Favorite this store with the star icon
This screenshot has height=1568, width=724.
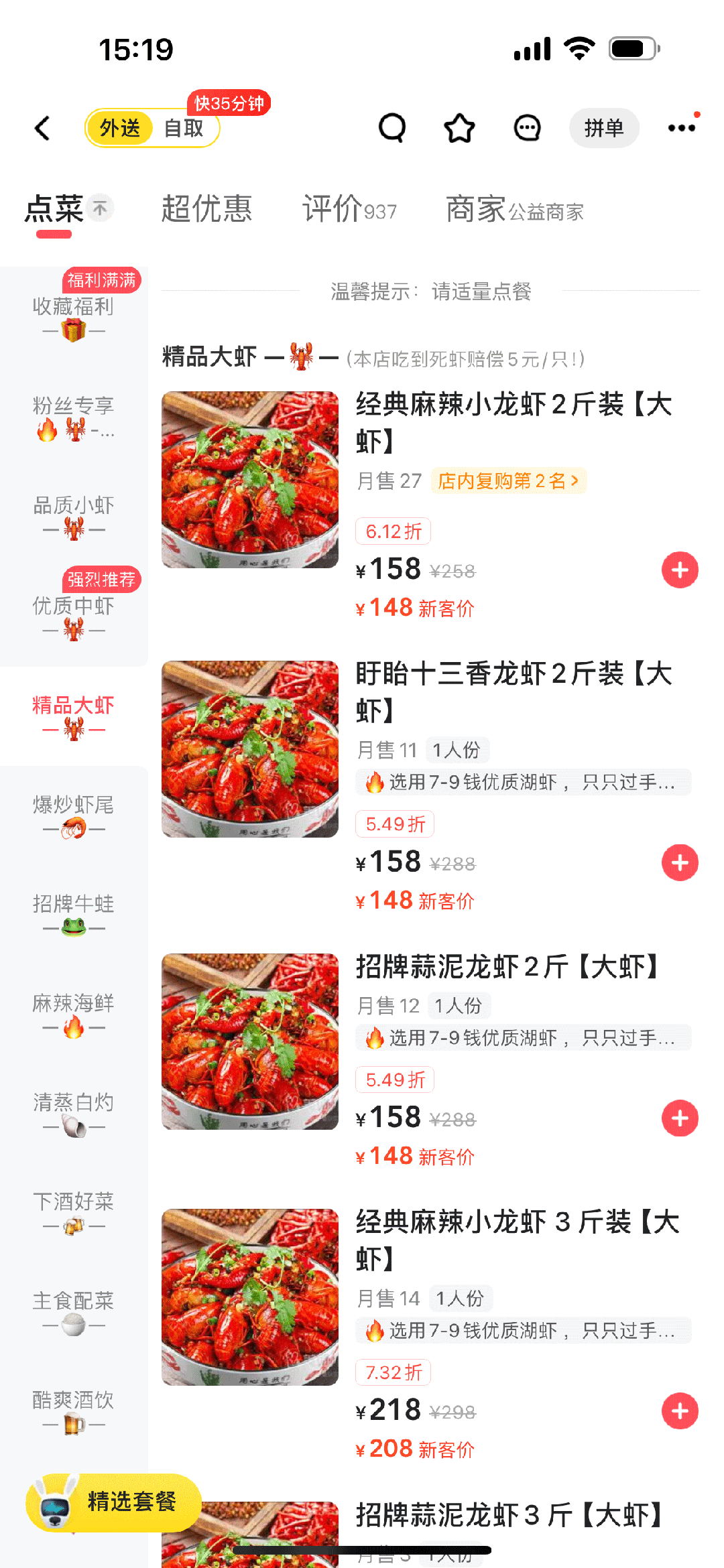coord(460,128)
